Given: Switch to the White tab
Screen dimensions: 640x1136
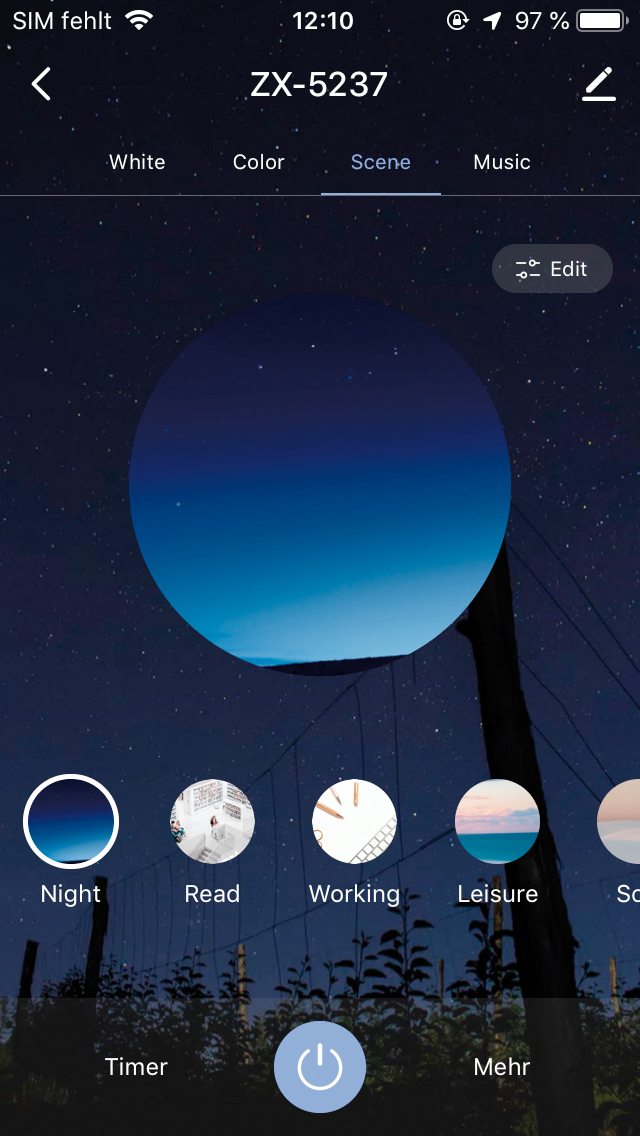Looking at the screenshot, I should pyautogui.click(x=137, y=162).
